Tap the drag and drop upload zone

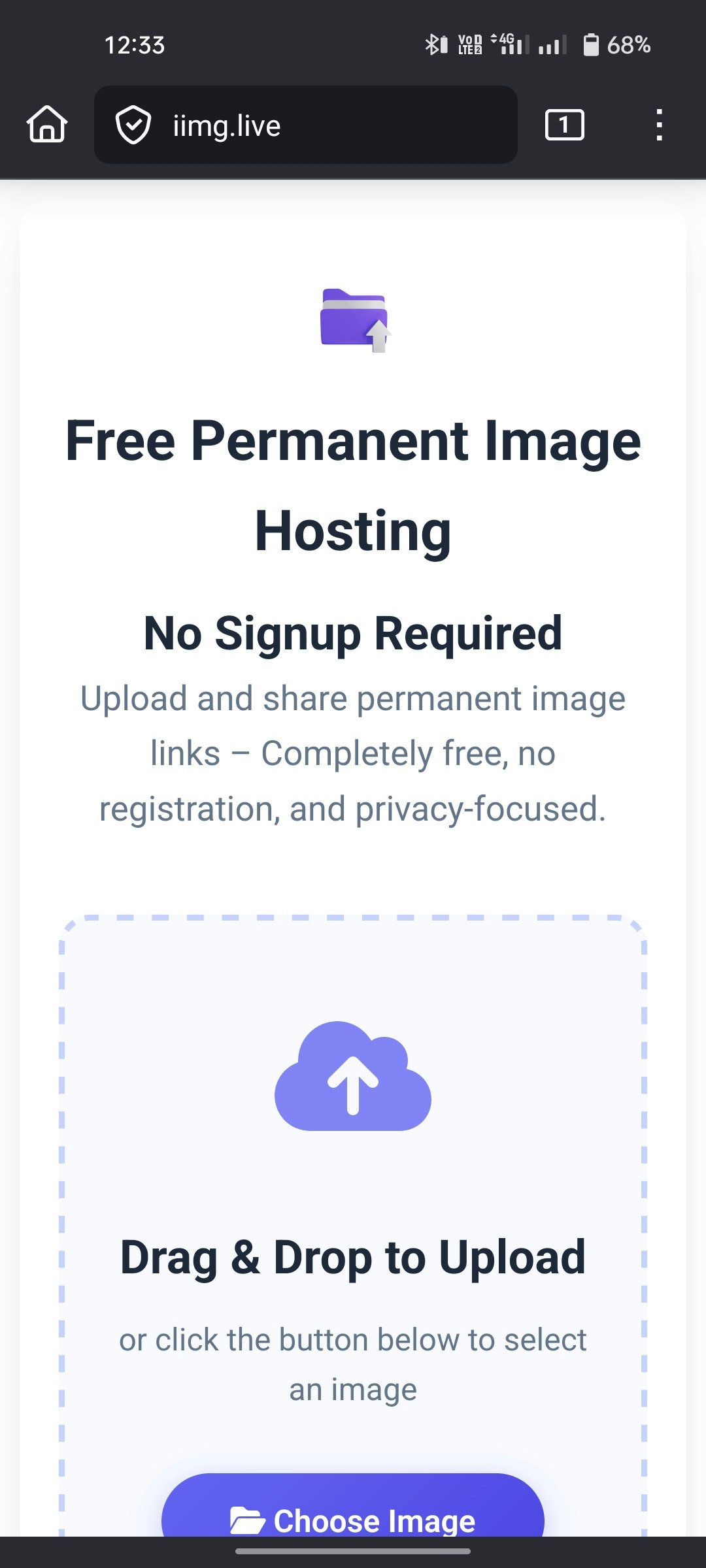click(353, 1176)
